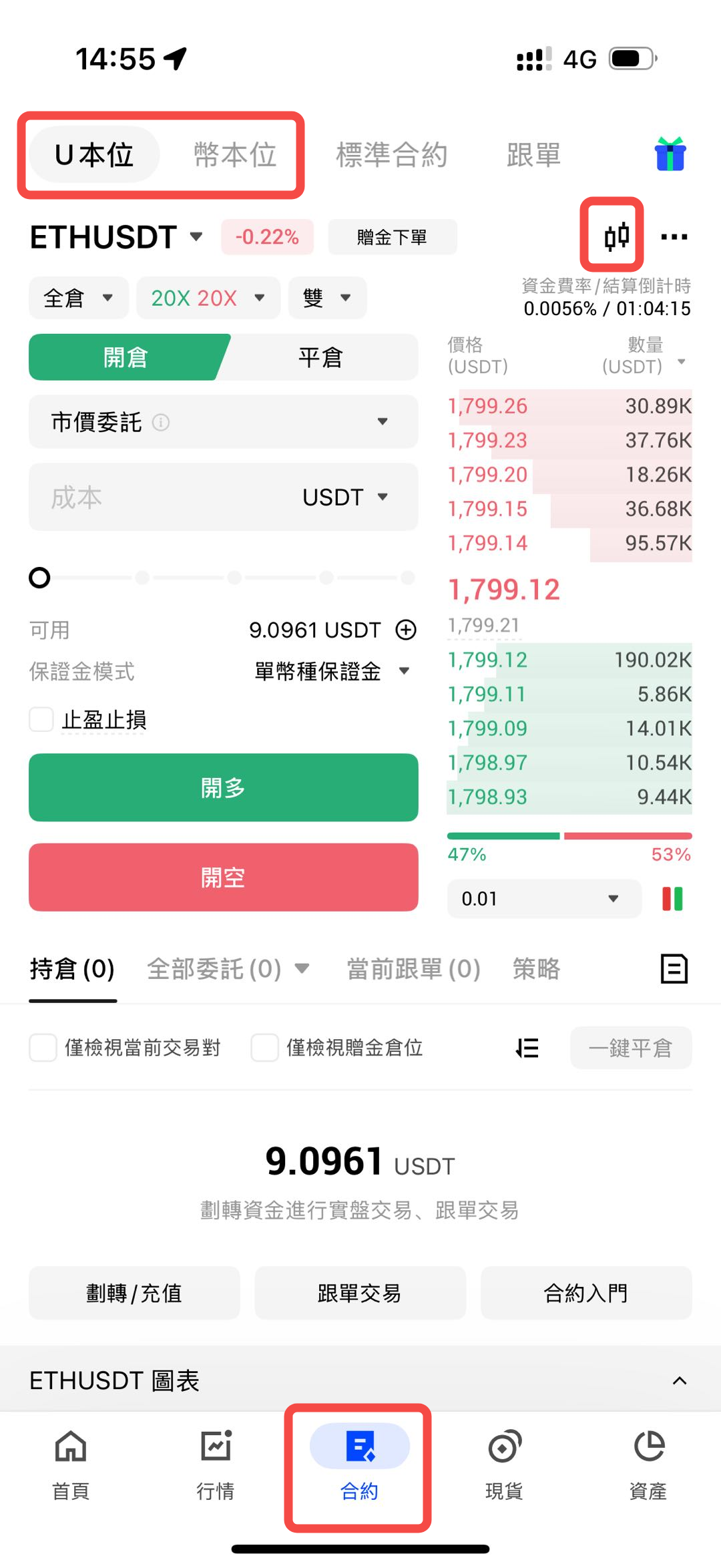
Task: Switch to the 幣本位 tab
Action: click(234, 155)
